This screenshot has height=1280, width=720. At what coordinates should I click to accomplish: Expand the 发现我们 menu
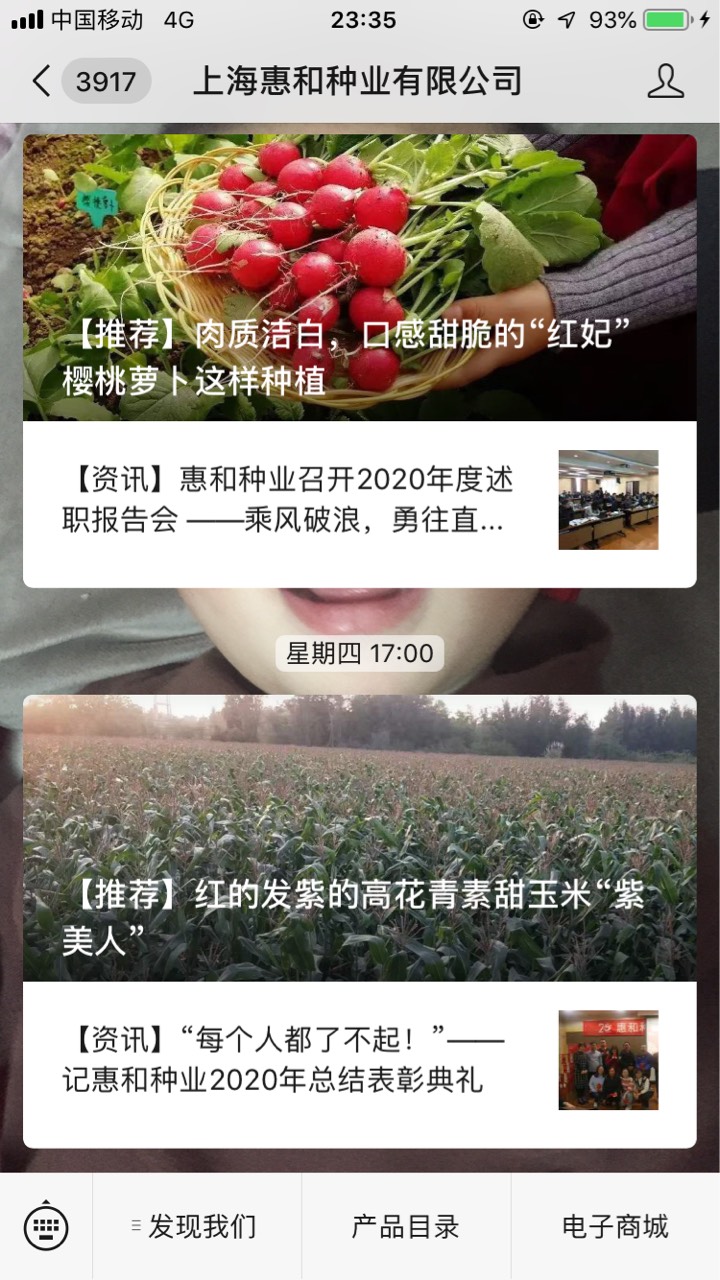(197, 1226)
